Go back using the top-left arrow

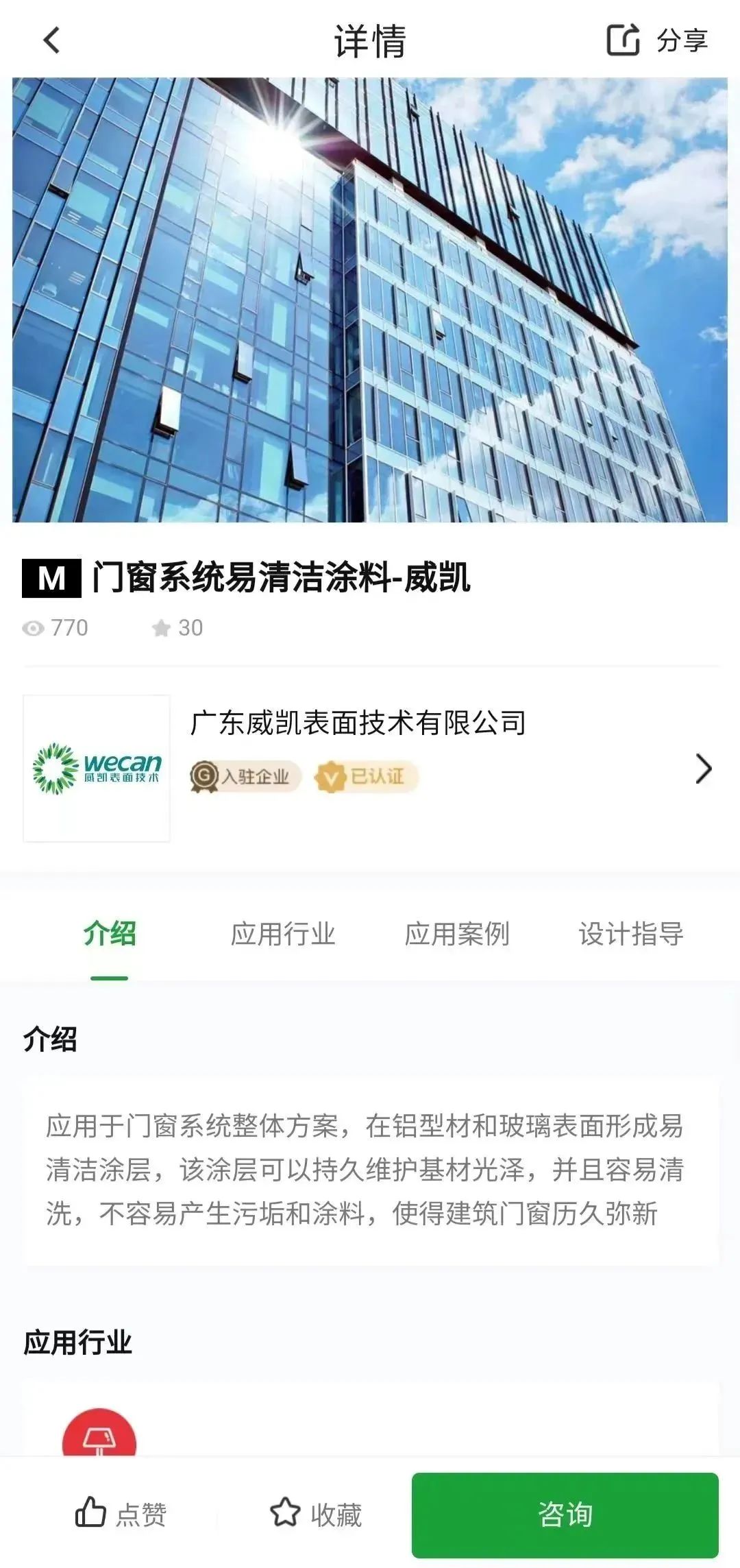pyautogui.click(x=51, y=40)
